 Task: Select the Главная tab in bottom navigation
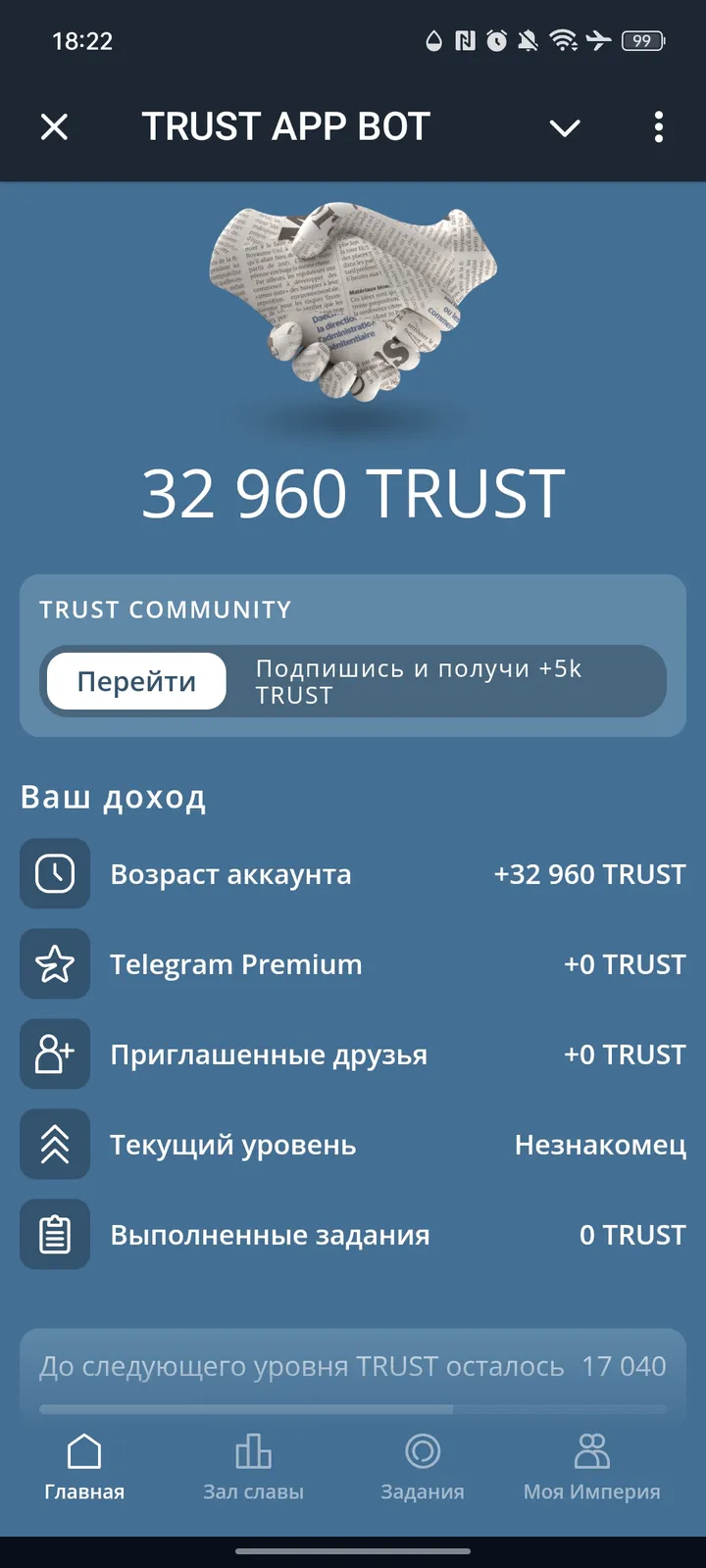tap(84, 1465)
